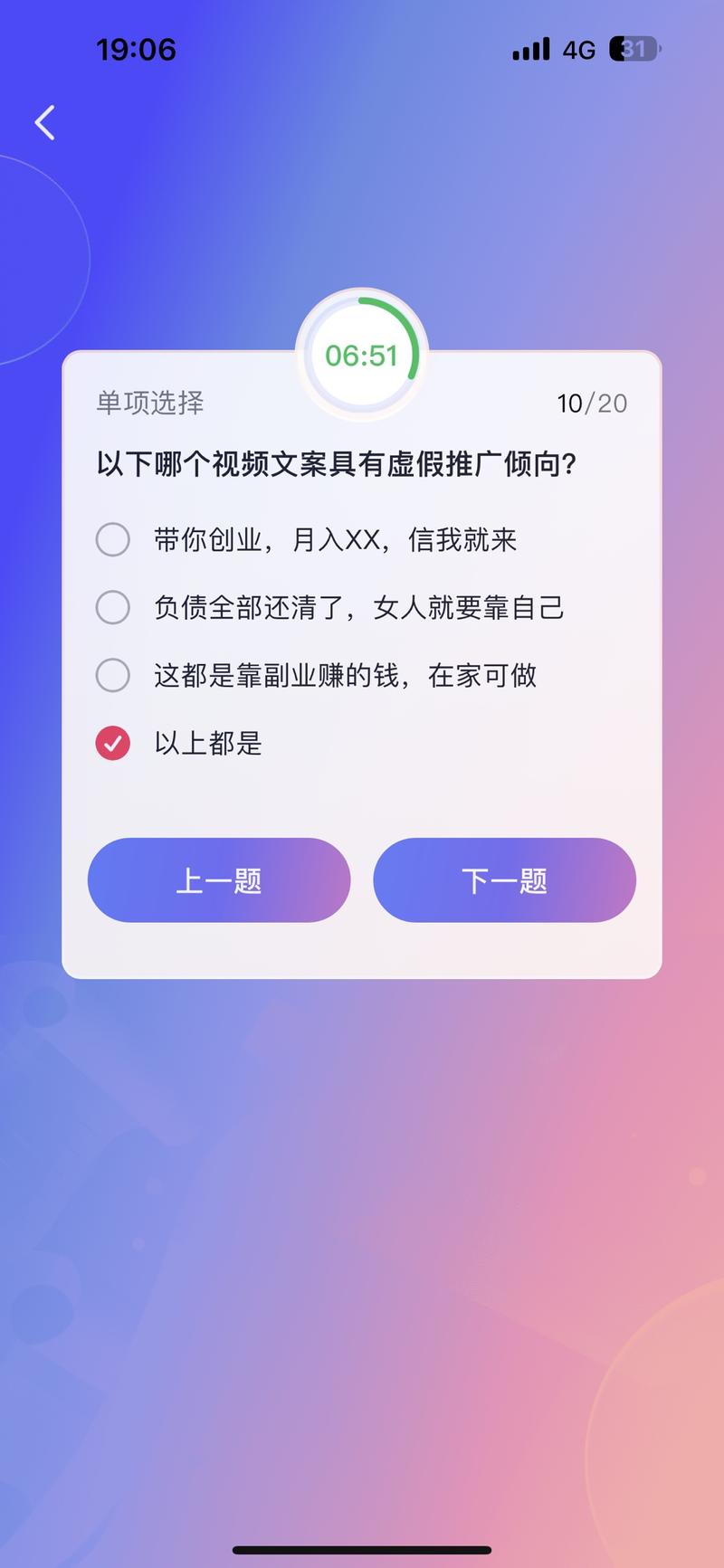This screenshot has width=724, height=1568.
Task: Select option 带你创业，月入XX，信我就来
Action: click(x=112, y=538)
